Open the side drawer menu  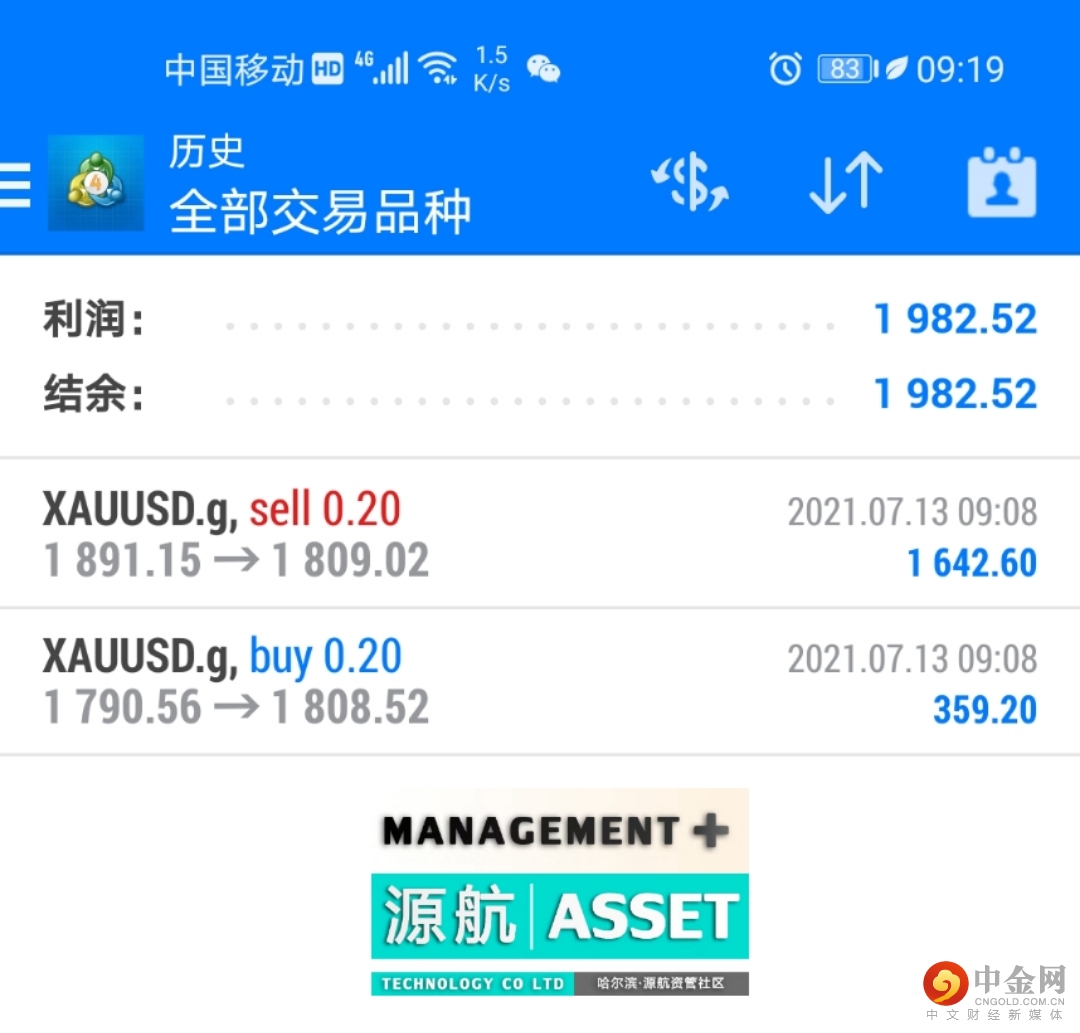click(16, 184)
